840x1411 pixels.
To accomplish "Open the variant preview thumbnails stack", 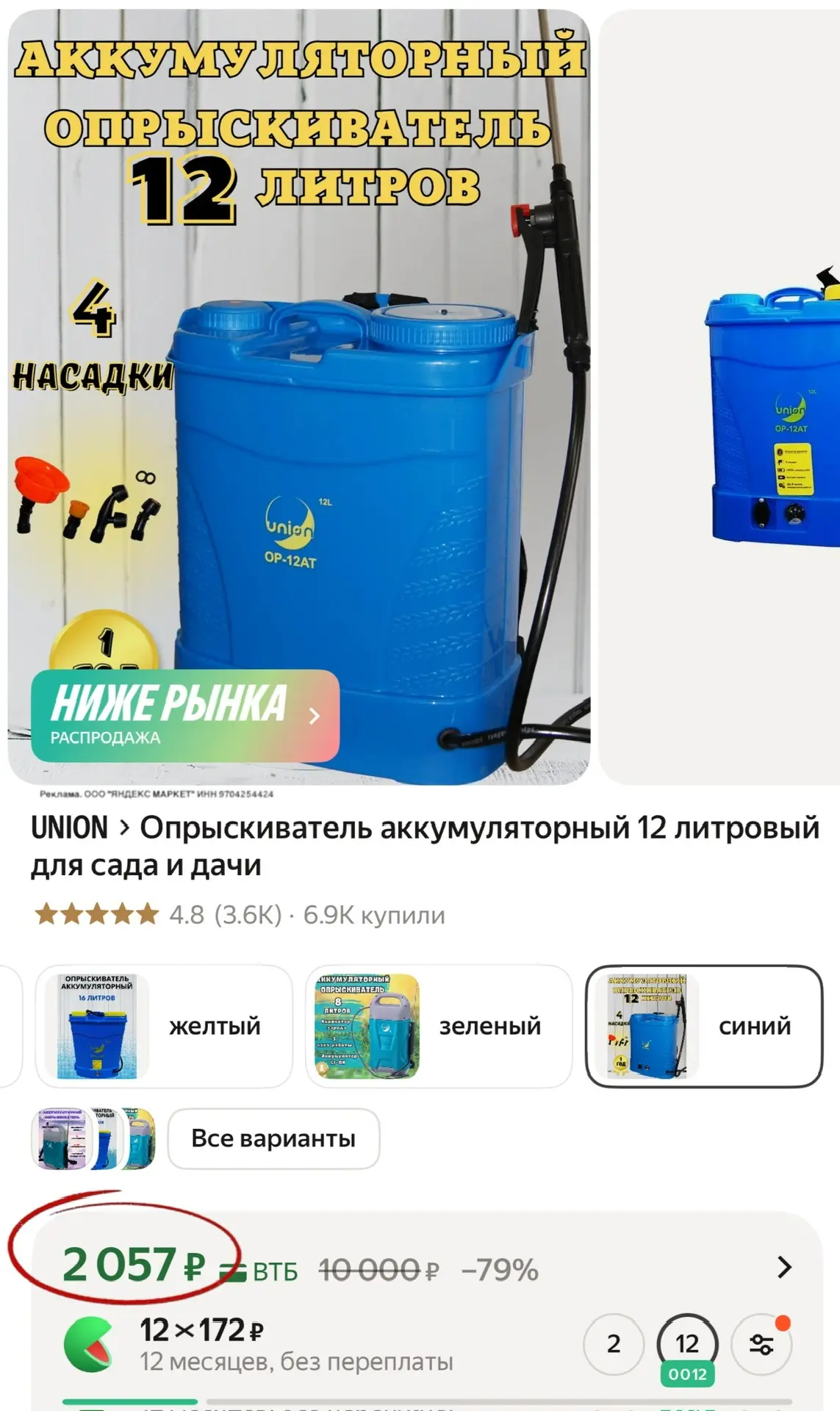I will click(x=93, y=1138).
